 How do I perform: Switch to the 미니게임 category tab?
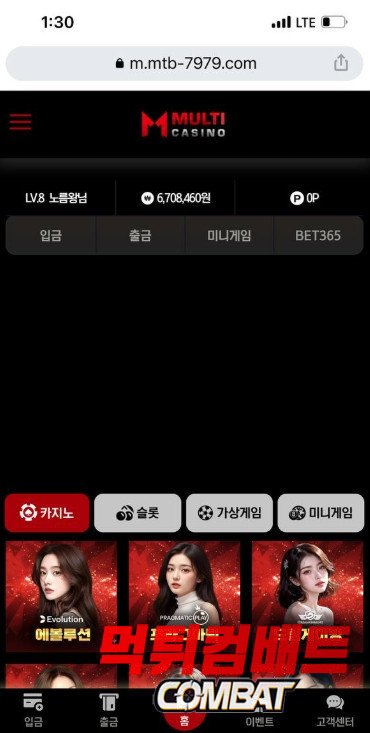[x=321, y=513]
